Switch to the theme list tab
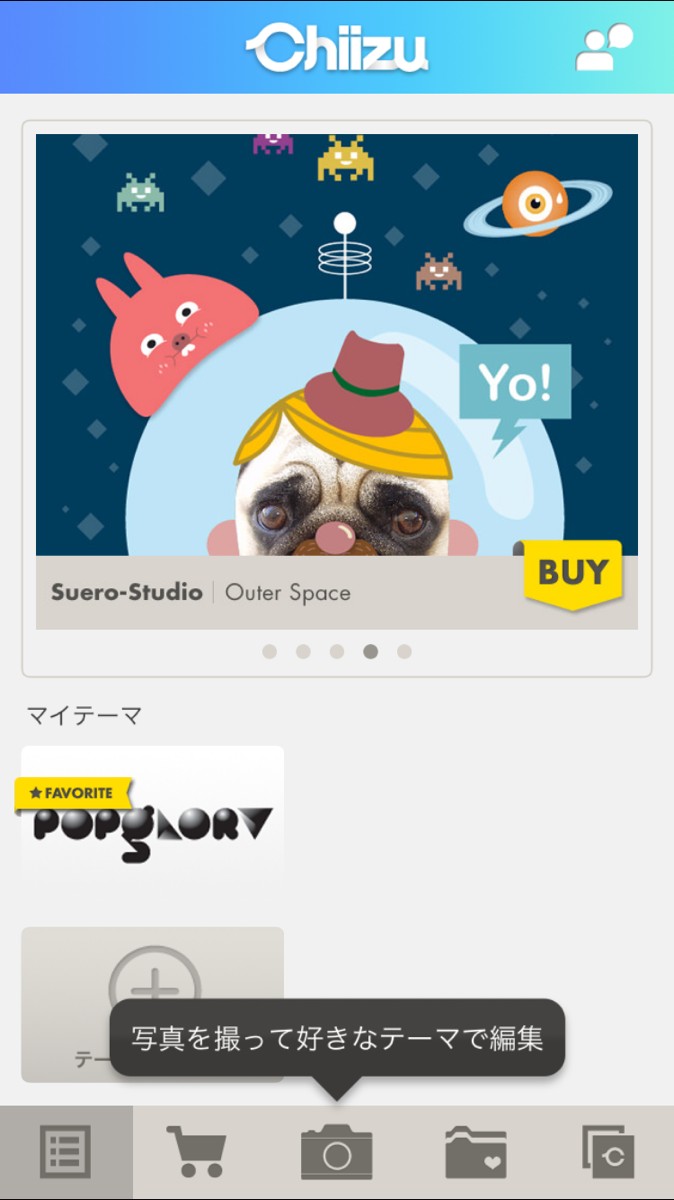Viewport: 674px width, 1200px height. [66, 1152]
